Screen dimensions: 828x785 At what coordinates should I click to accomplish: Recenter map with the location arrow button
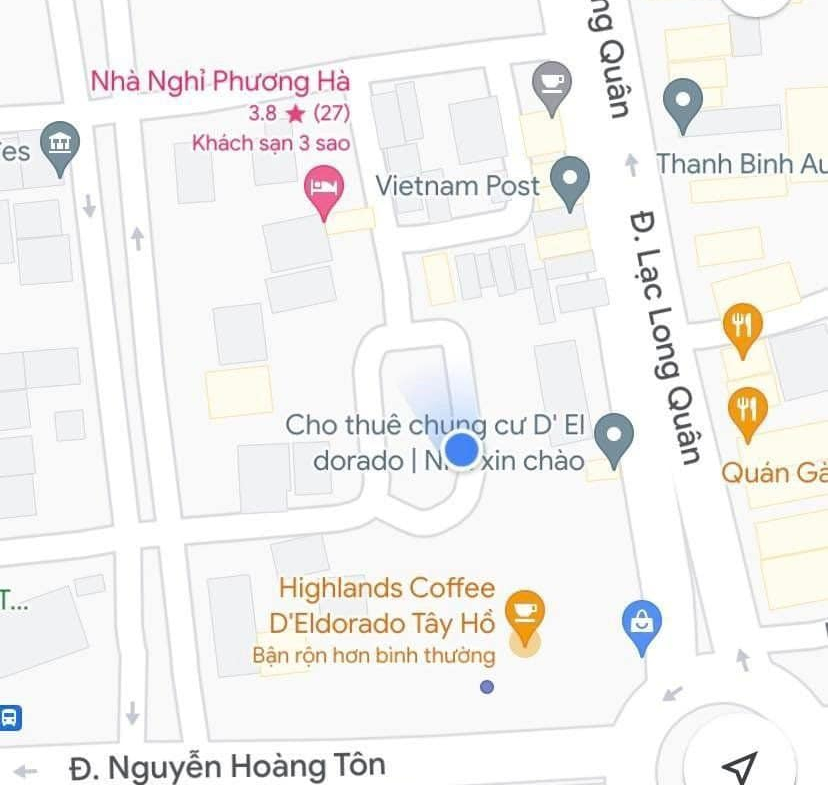739,767
